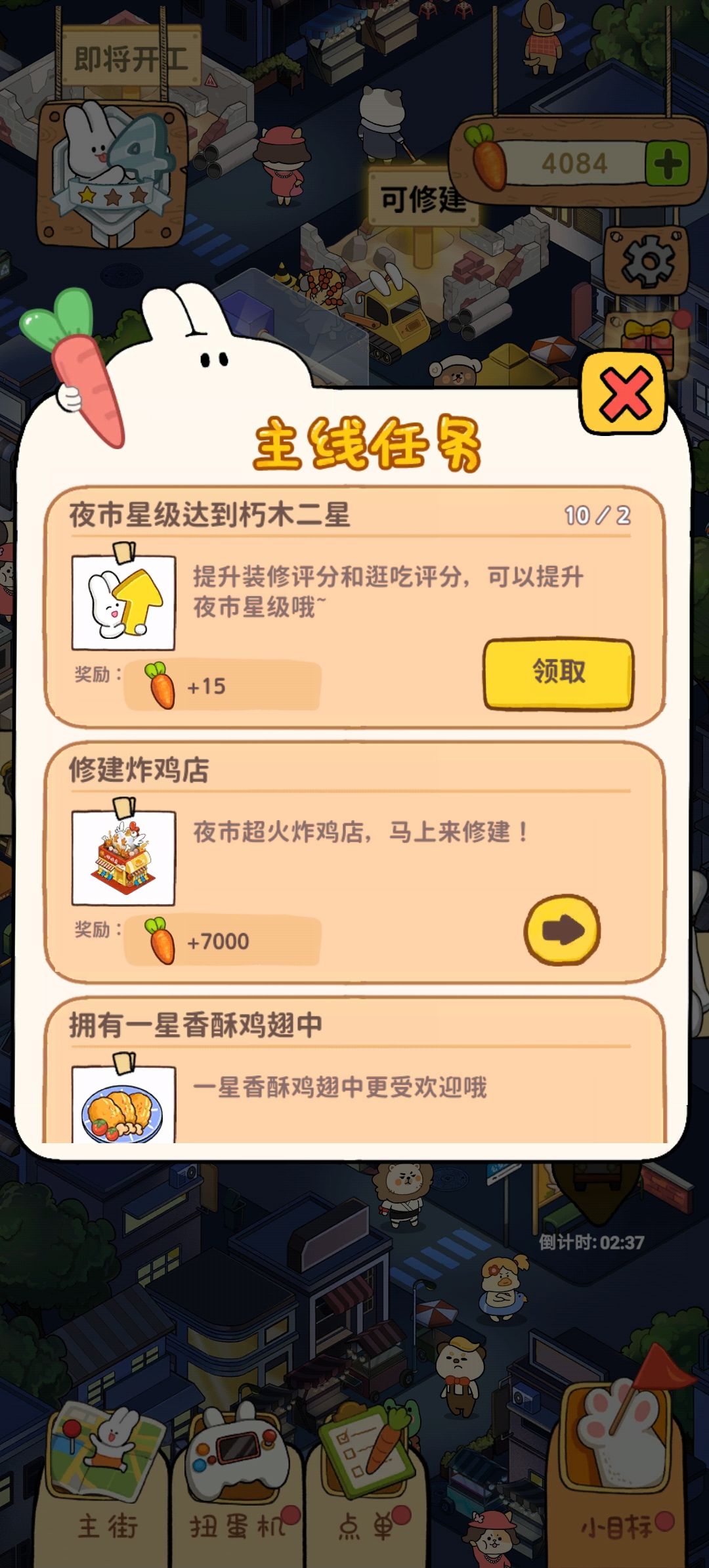The image size is (709, 1568).
Task: Claim reward with the 领取 button
Action: tap(559, 673)
